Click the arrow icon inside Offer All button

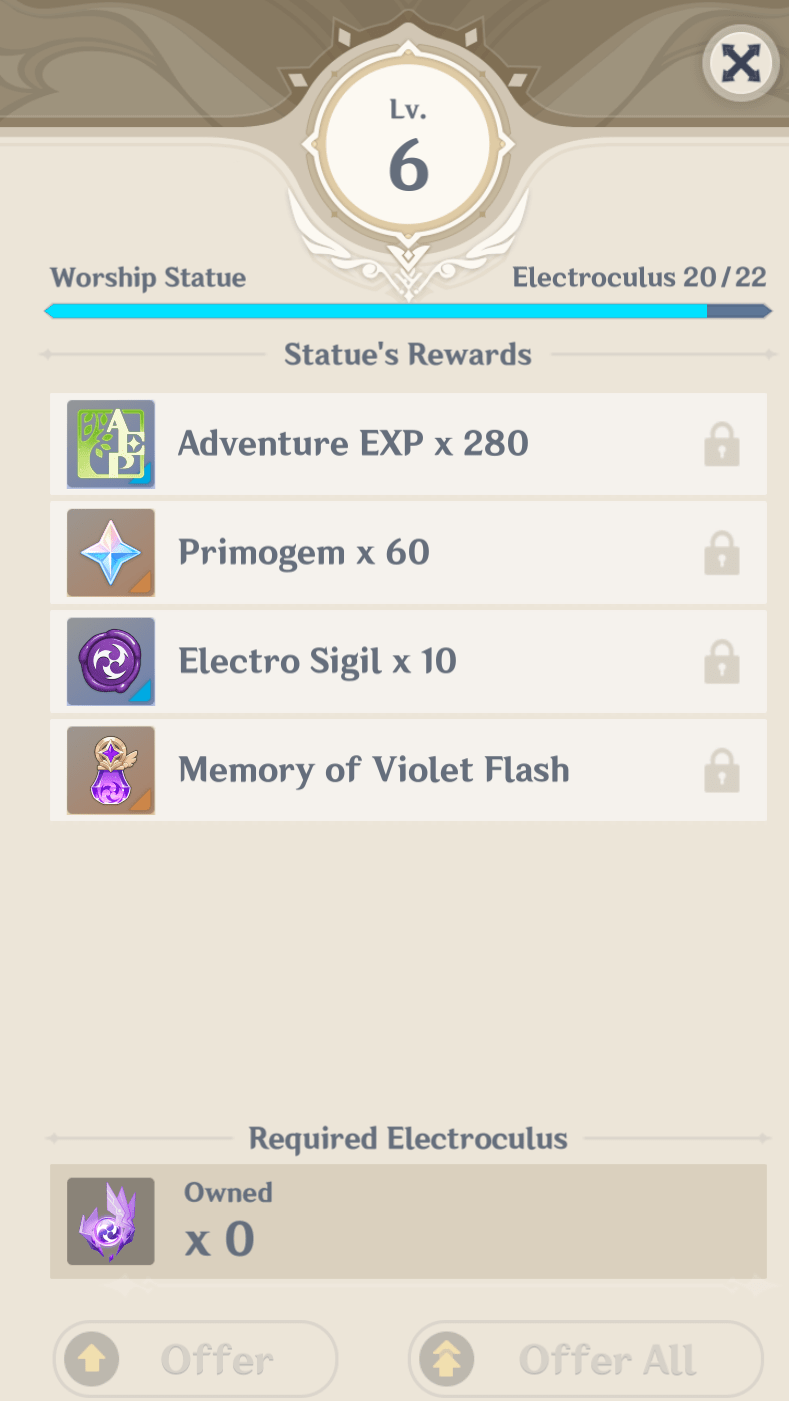(x=447, y=1359)
